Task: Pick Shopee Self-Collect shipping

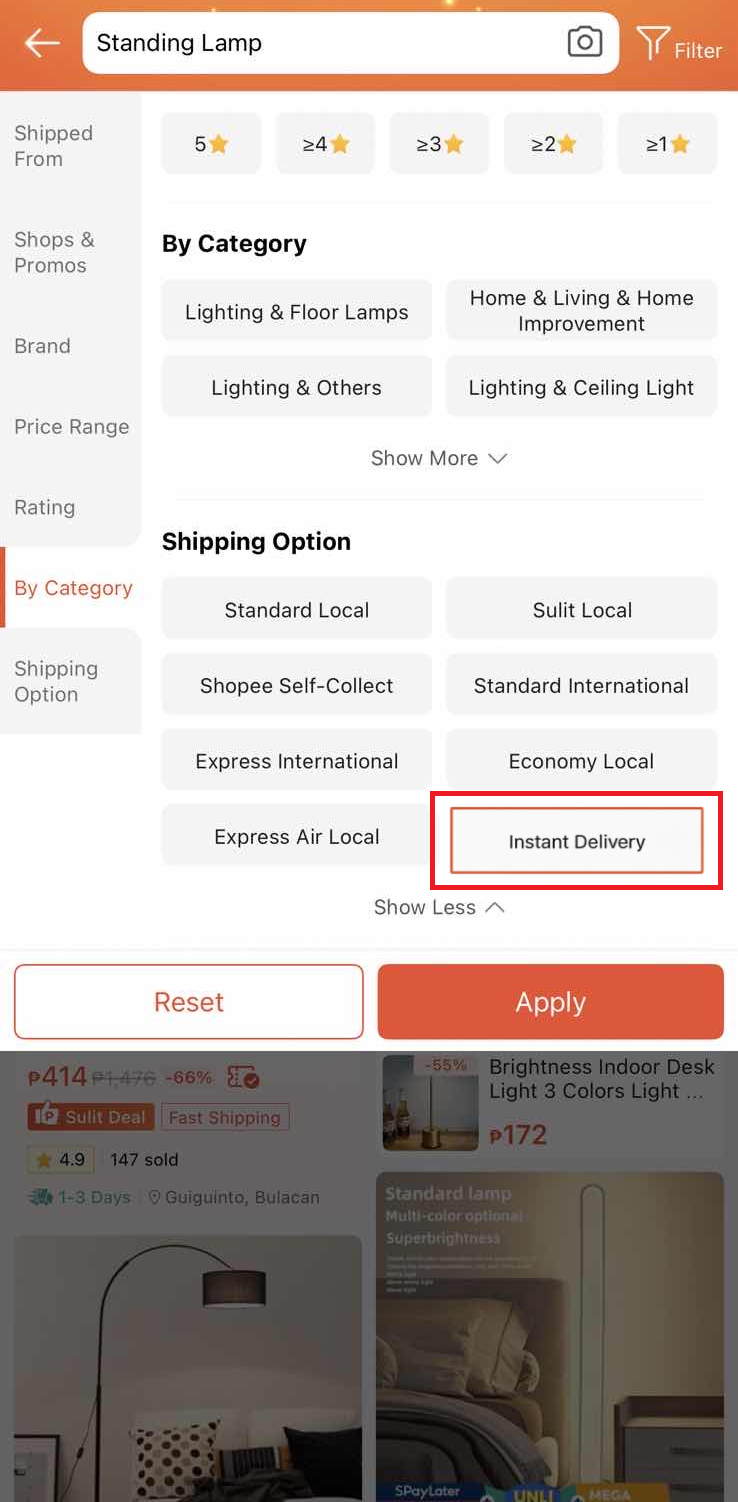Action: click(x=297, y=686)
